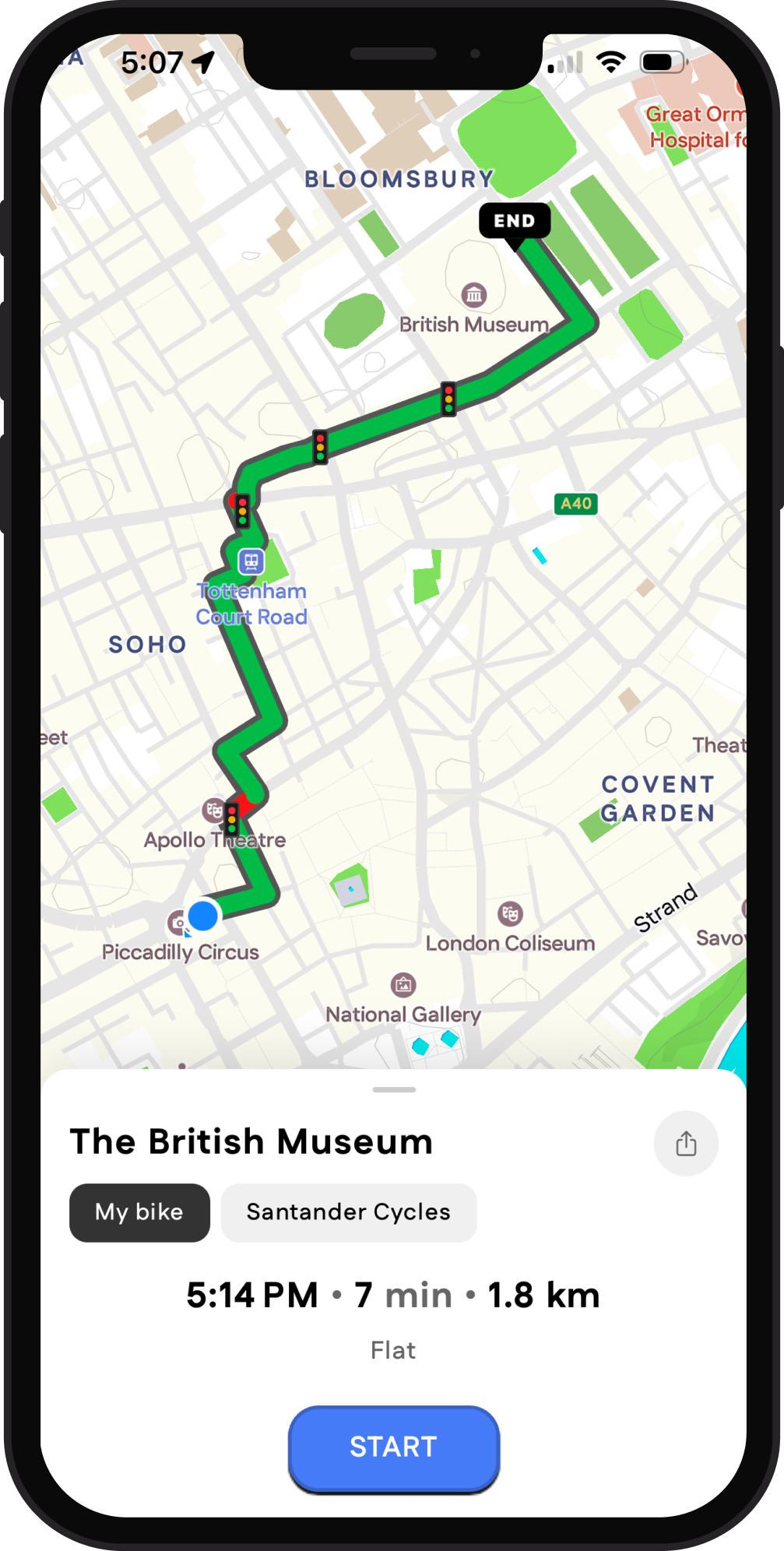Tap the National Gallery map marker
Viewport: 784px width, 1551px height.
click(x=403, y=985)
